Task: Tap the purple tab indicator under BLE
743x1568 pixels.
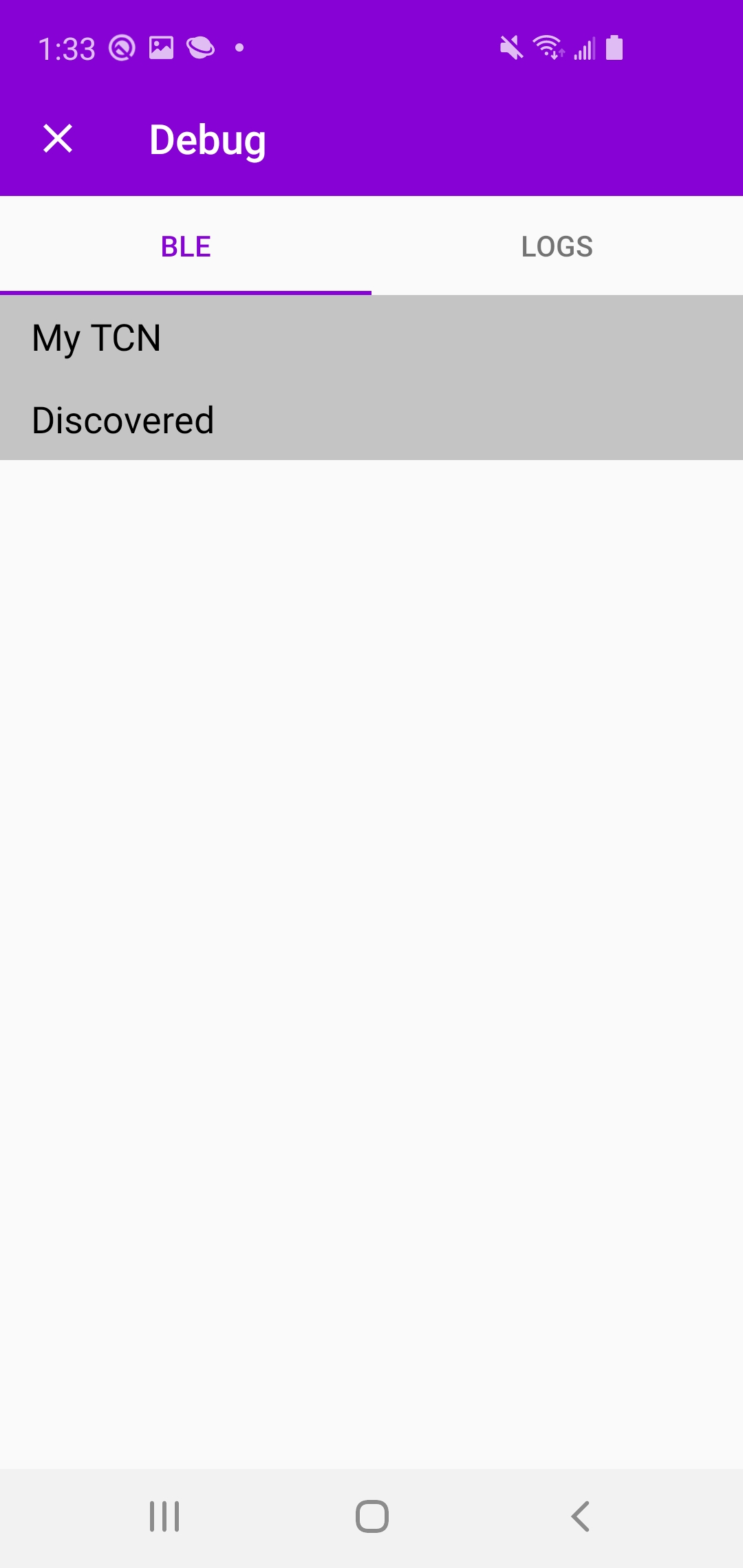Action: tap(185, 292)
